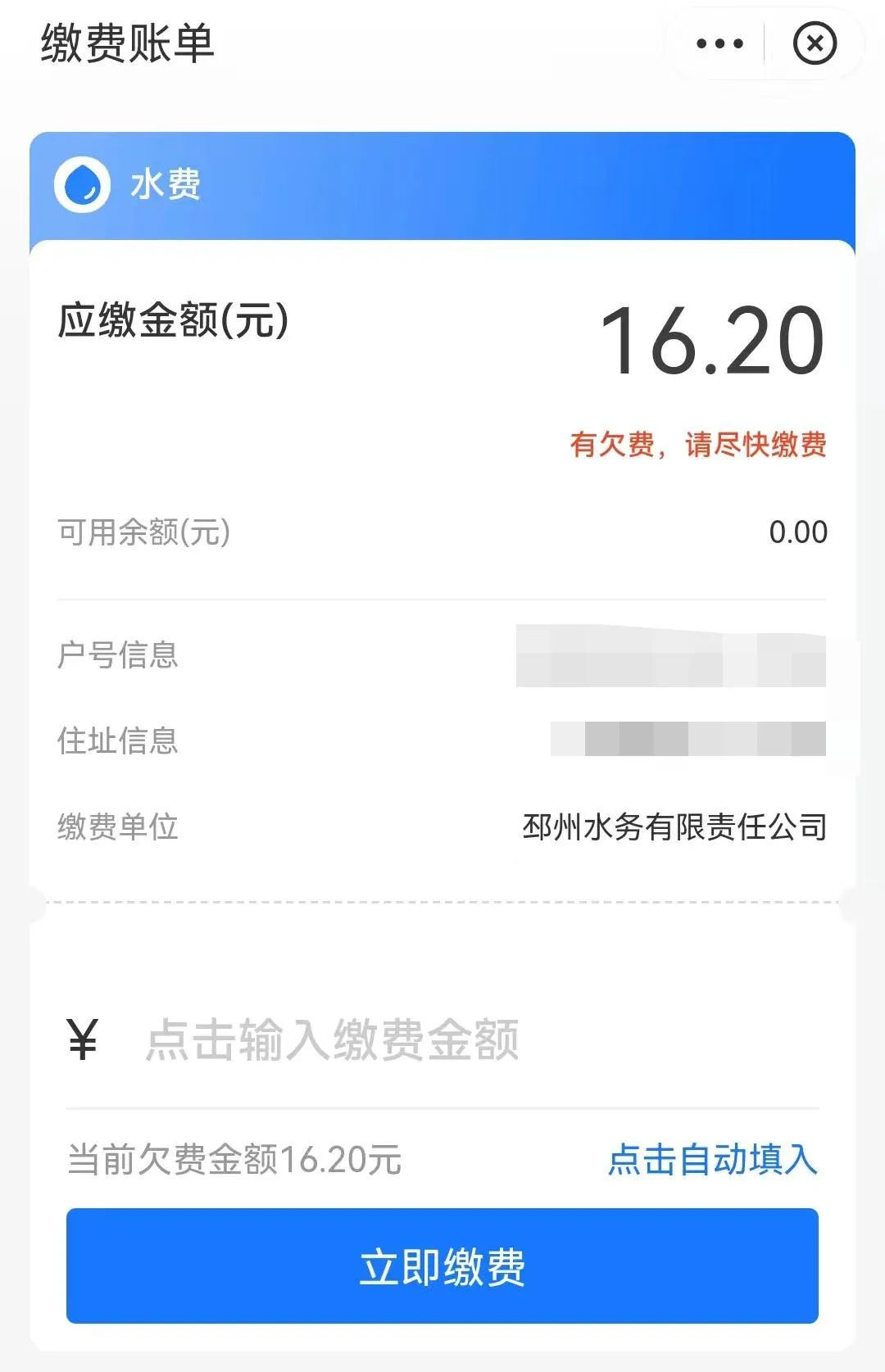Open the mini program more options menu

pos(719,43)
